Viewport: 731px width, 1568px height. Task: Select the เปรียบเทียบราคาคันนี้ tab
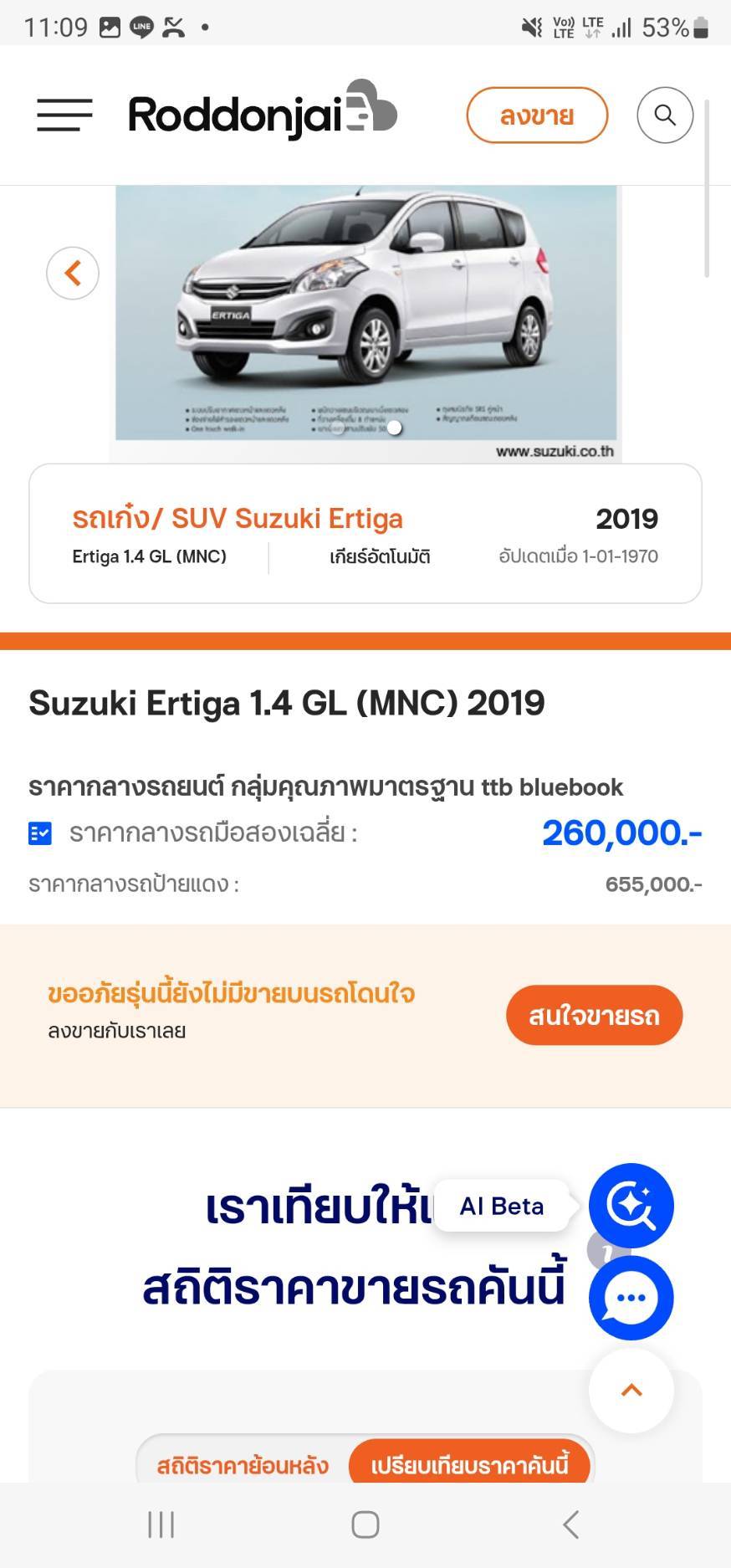click(469, 1465)
